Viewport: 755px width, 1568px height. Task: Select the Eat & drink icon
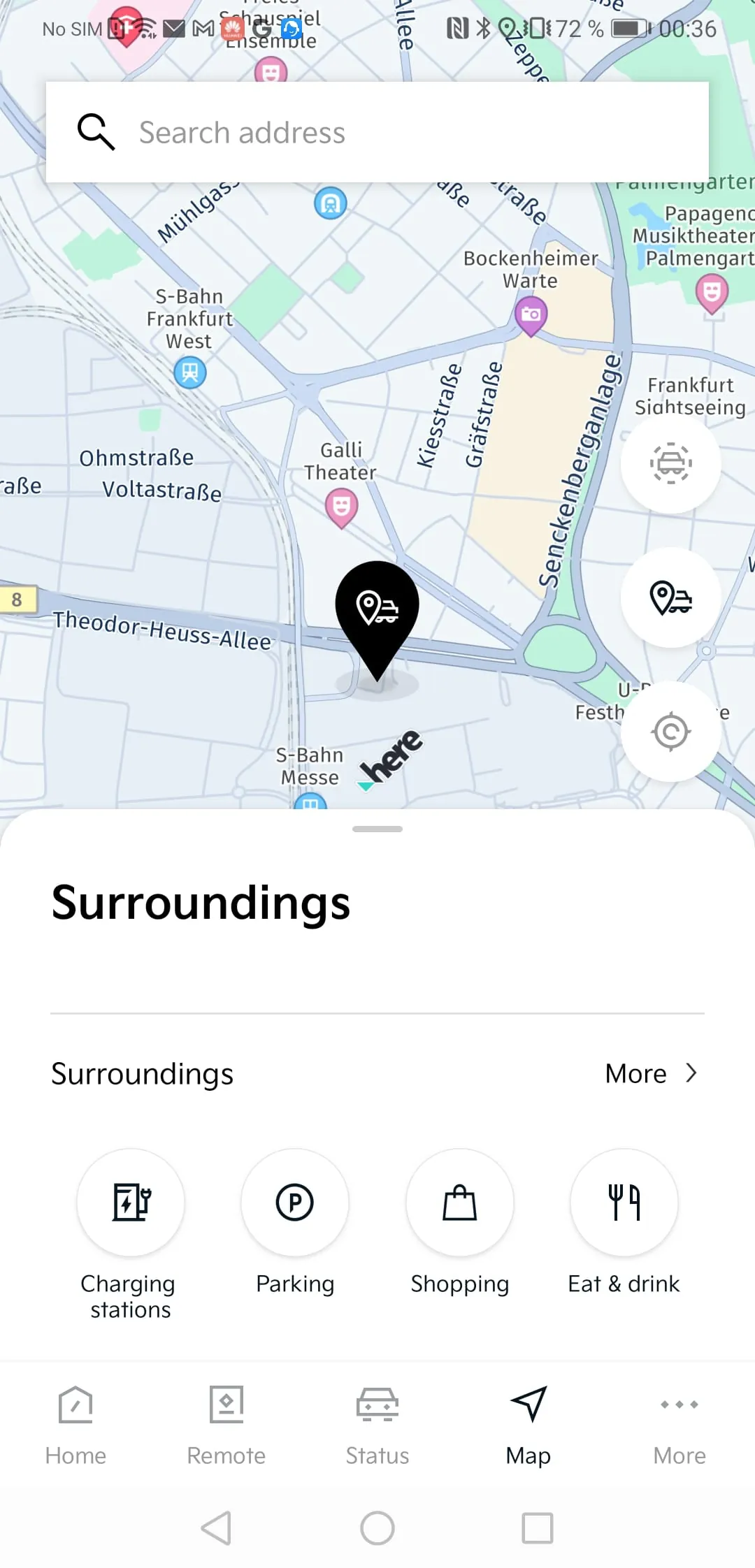coord(624,1203)
